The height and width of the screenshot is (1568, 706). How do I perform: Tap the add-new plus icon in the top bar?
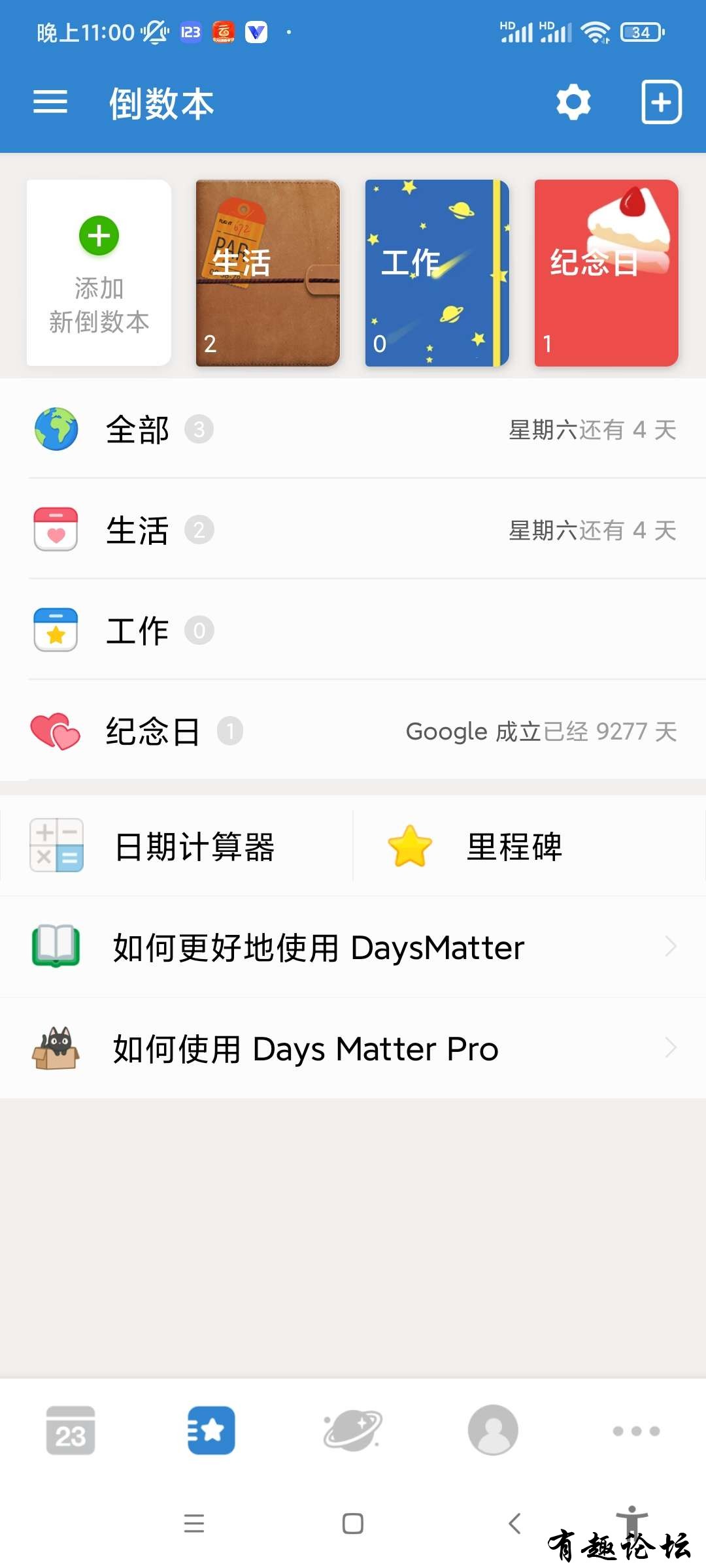[x=661, y=102]
